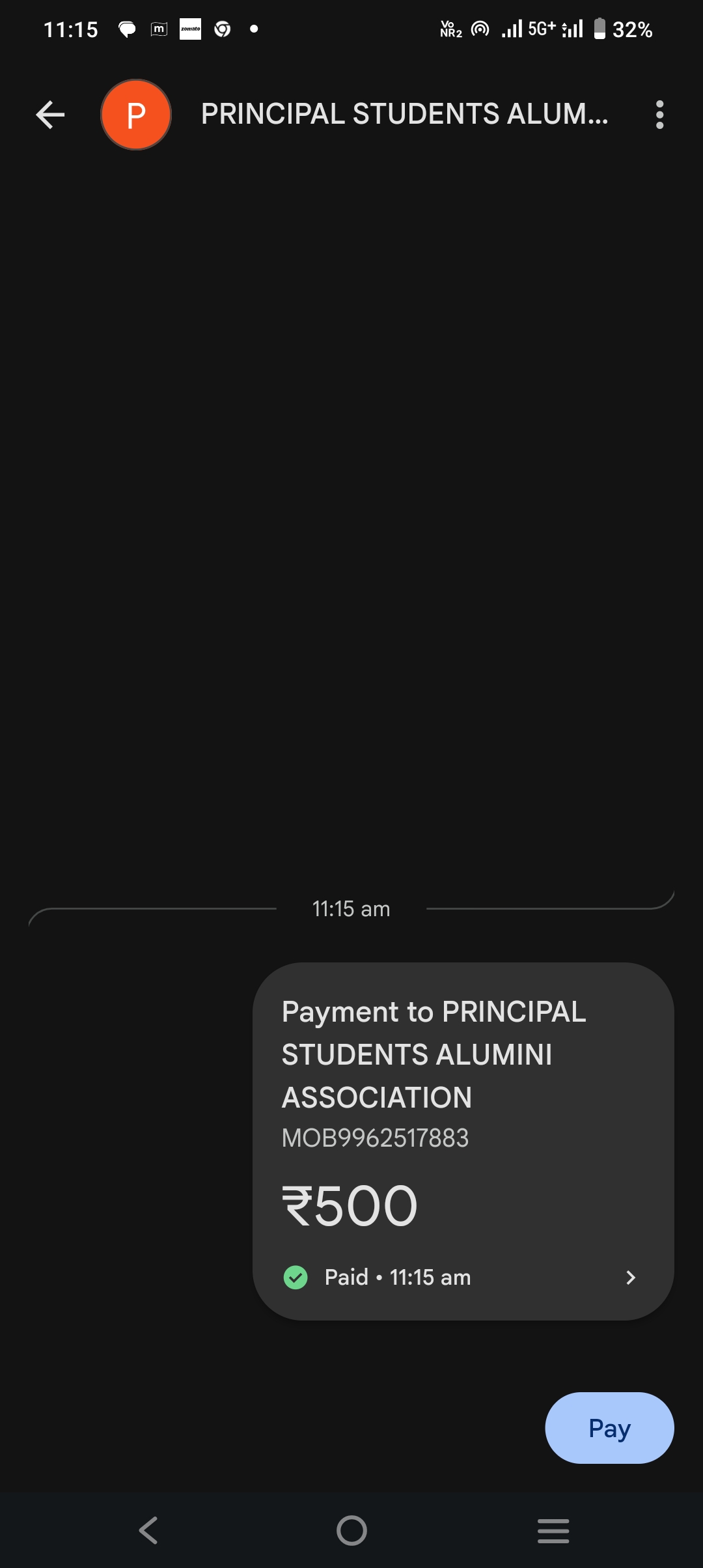Open the orange P profile avatar

tap(136, 115)
